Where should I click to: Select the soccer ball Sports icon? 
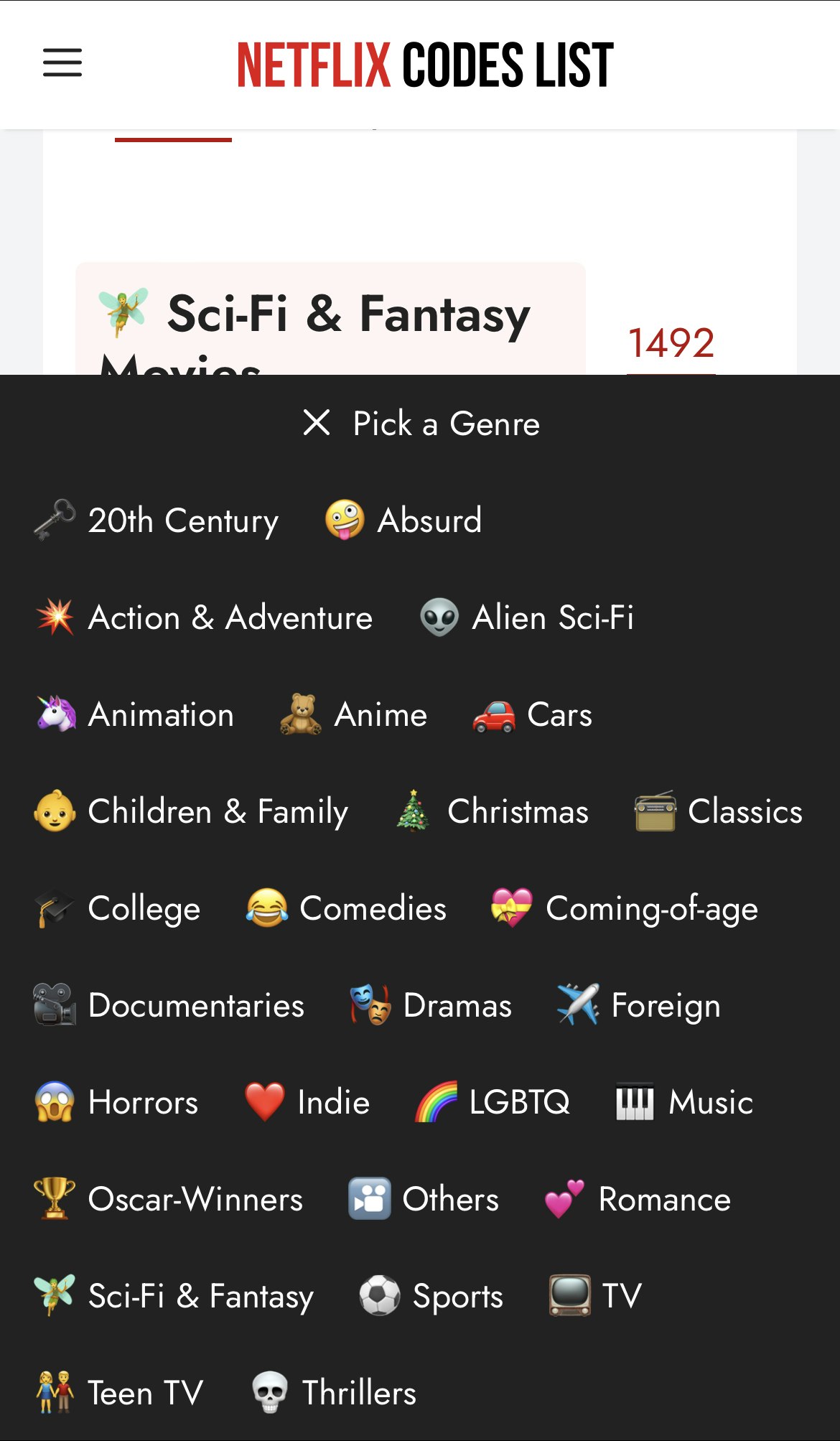tap(378, 1295)
